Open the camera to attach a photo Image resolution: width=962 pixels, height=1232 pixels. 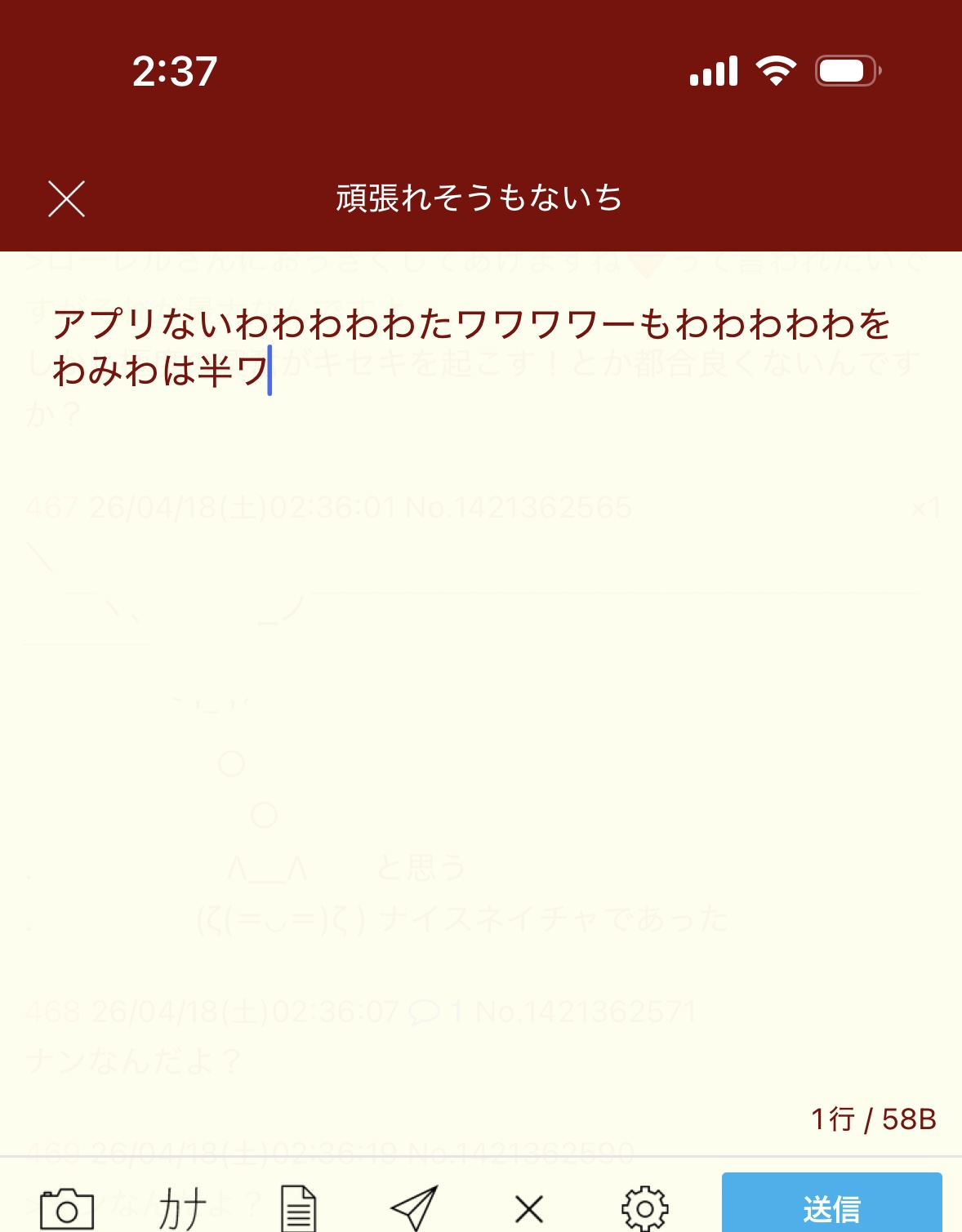click(67, 1208)
